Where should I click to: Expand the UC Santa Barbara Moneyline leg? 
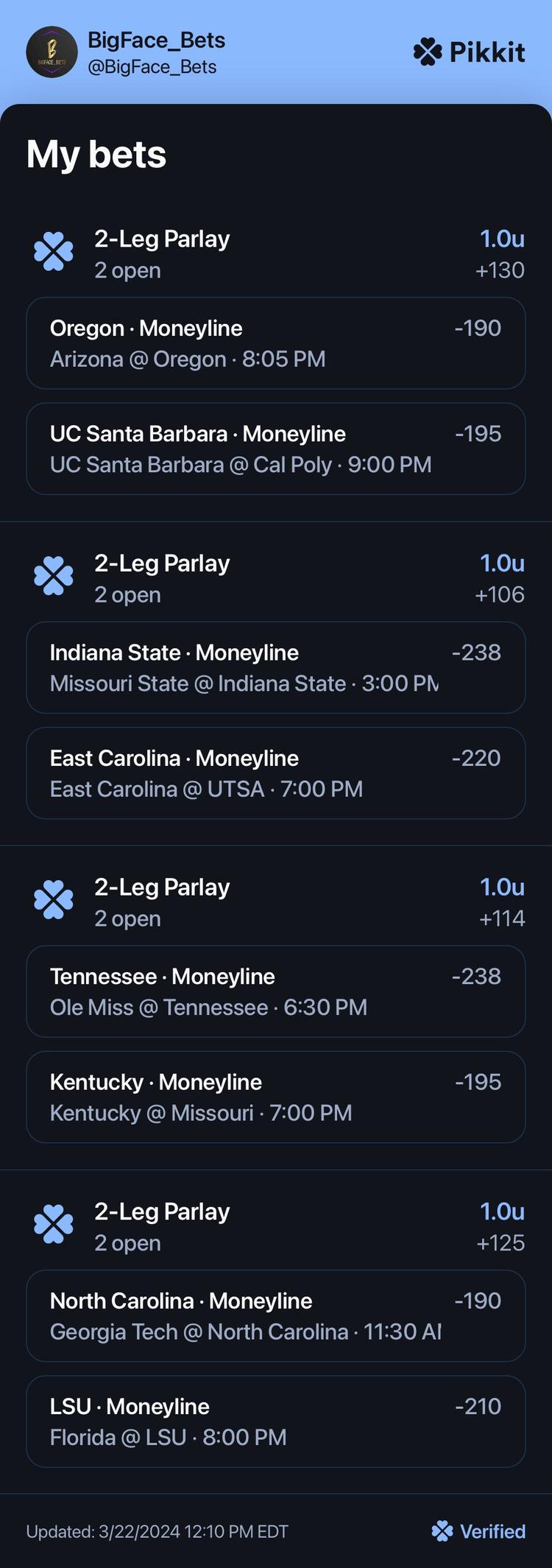276,449
